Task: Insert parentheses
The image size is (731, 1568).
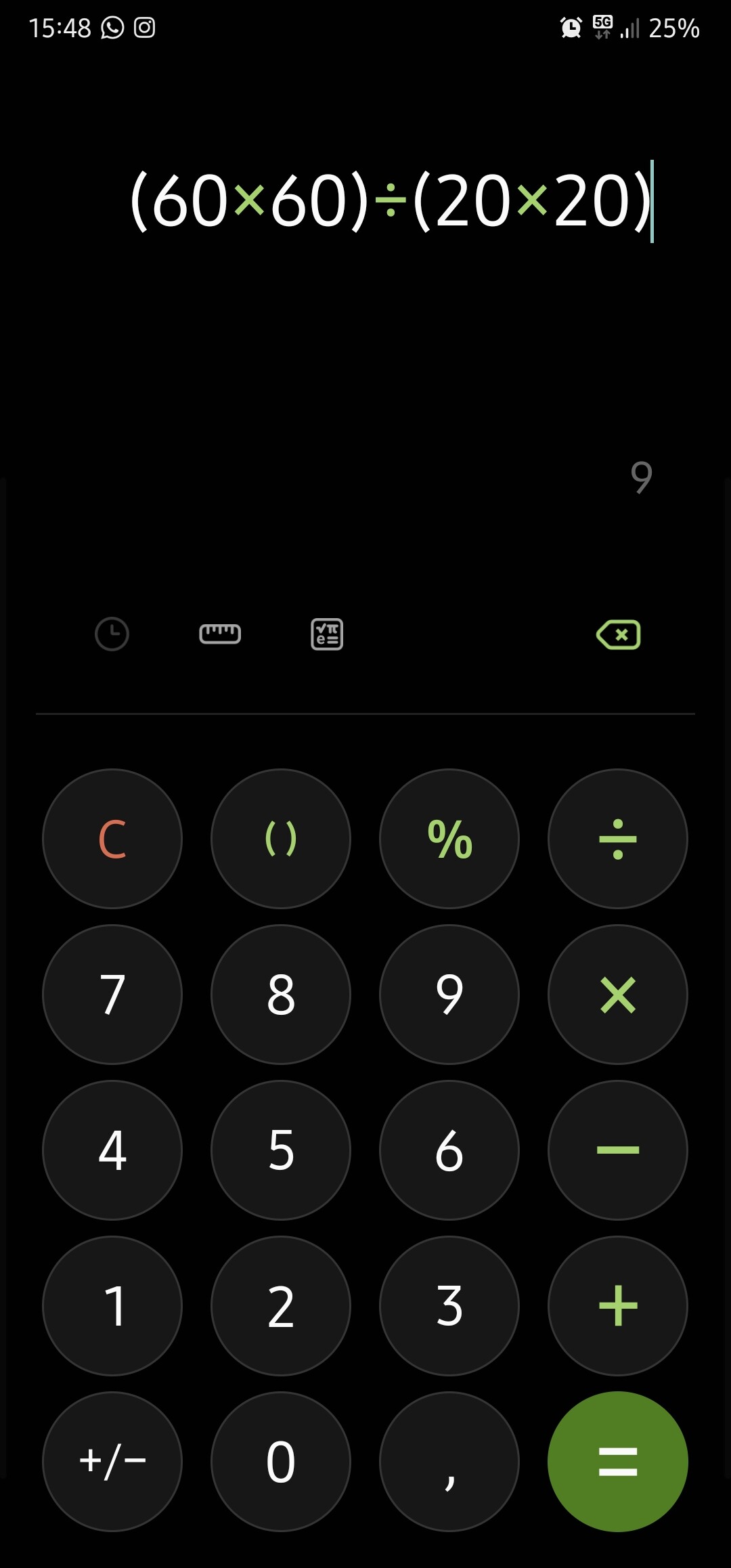Action: [281, 839]
